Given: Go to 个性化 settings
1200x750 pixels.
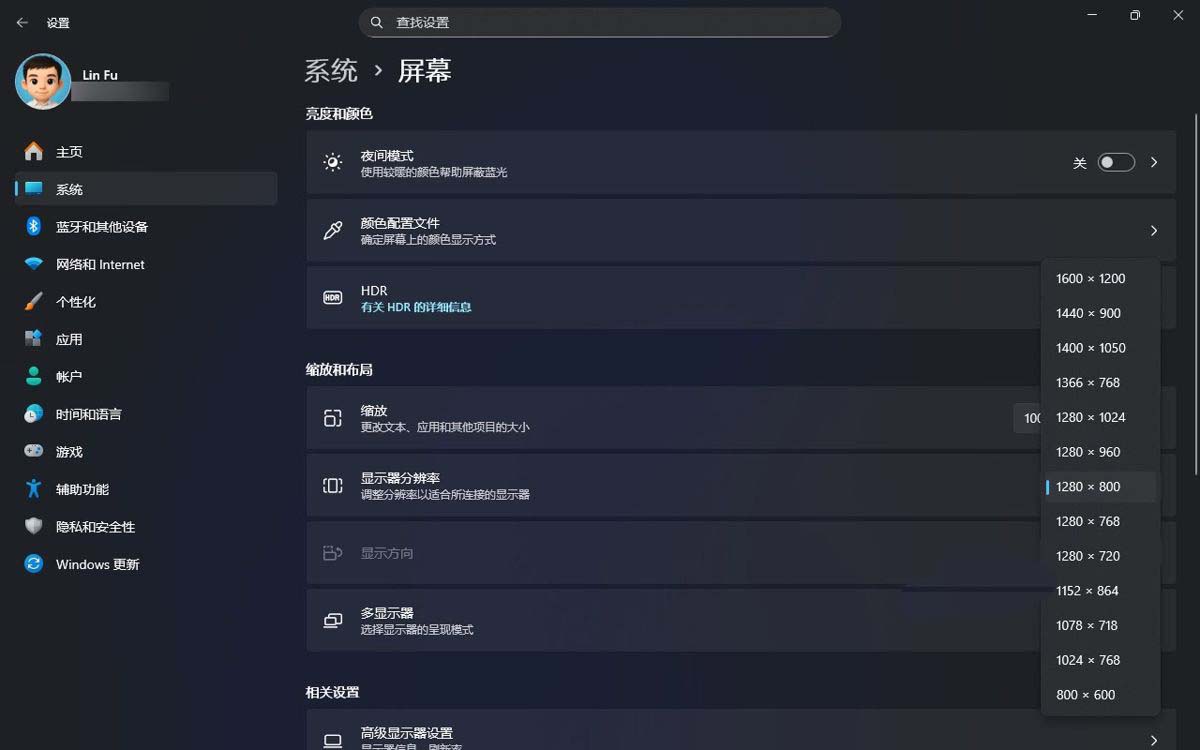Looking at the screenshot, I should (x=75, y=302).
